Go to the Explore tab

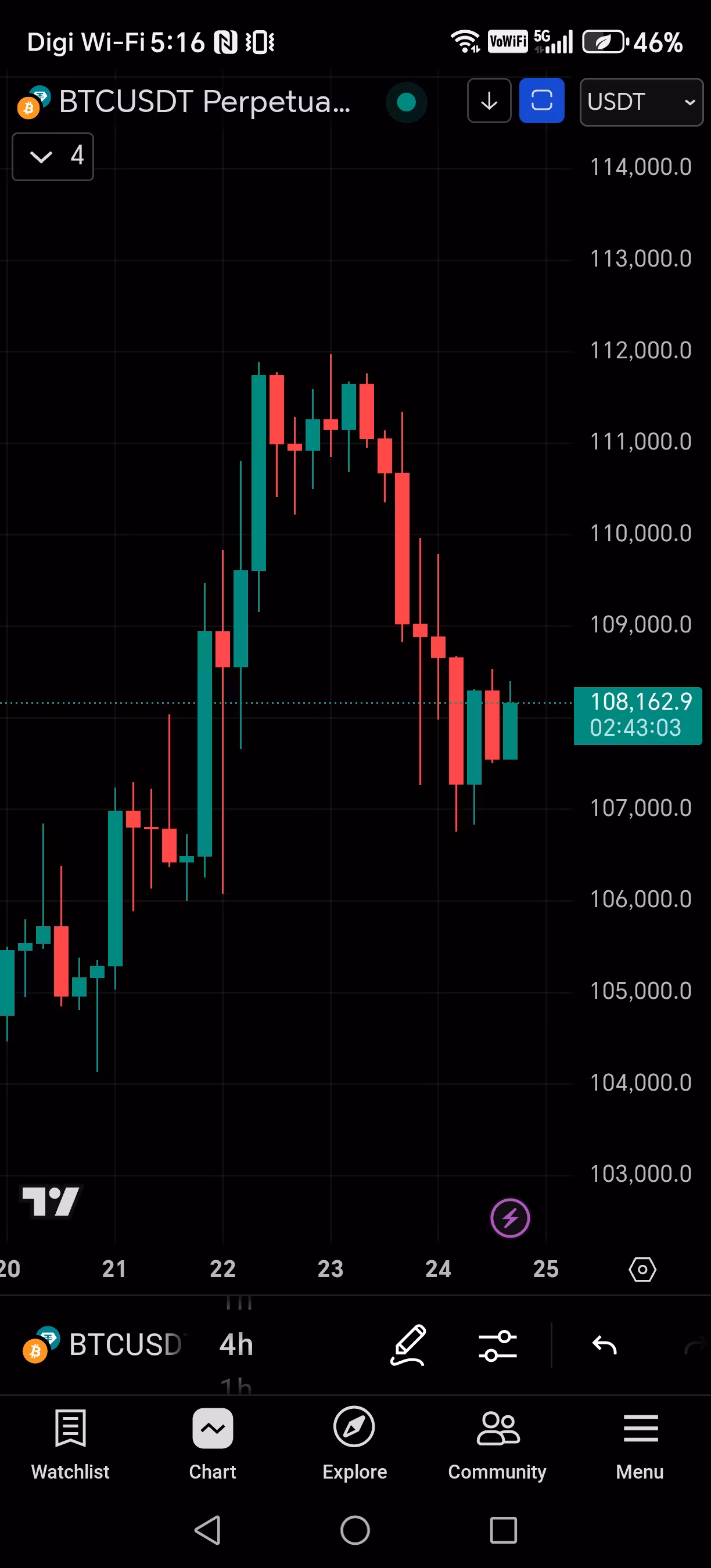point(354,1443)
